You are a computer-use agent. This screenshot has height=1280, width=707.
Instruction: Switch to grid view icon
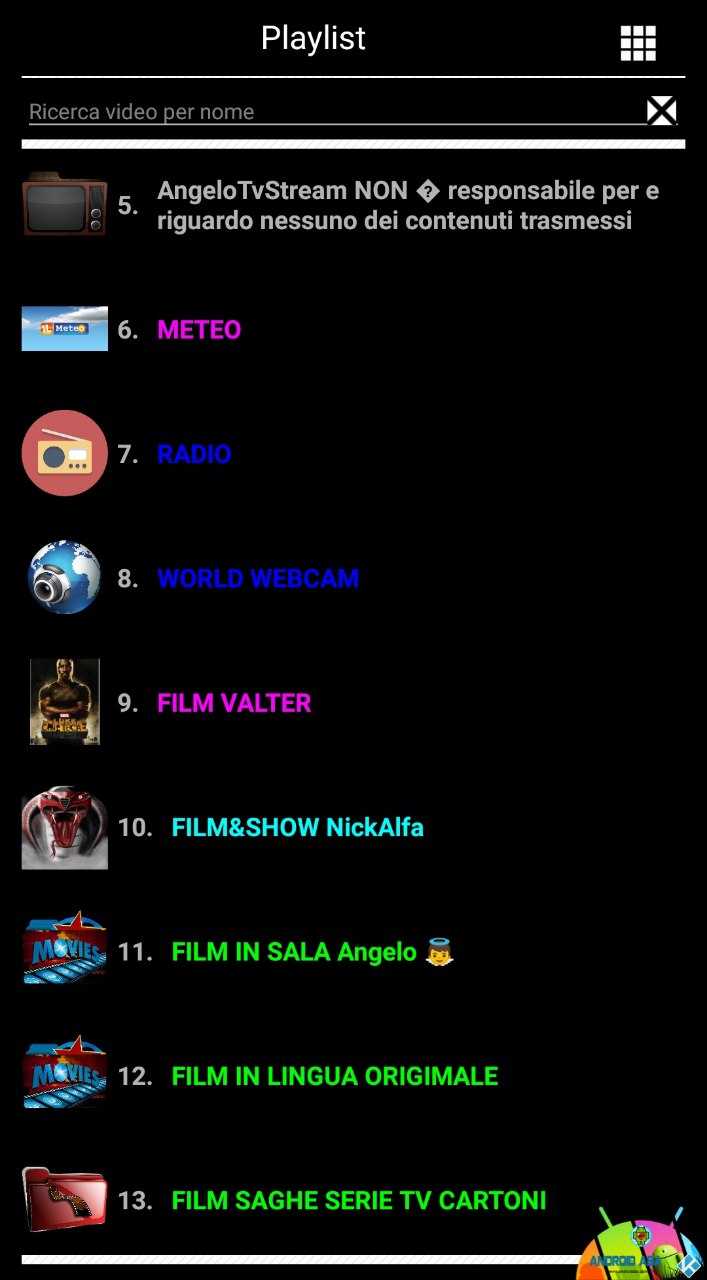[638, 43]
